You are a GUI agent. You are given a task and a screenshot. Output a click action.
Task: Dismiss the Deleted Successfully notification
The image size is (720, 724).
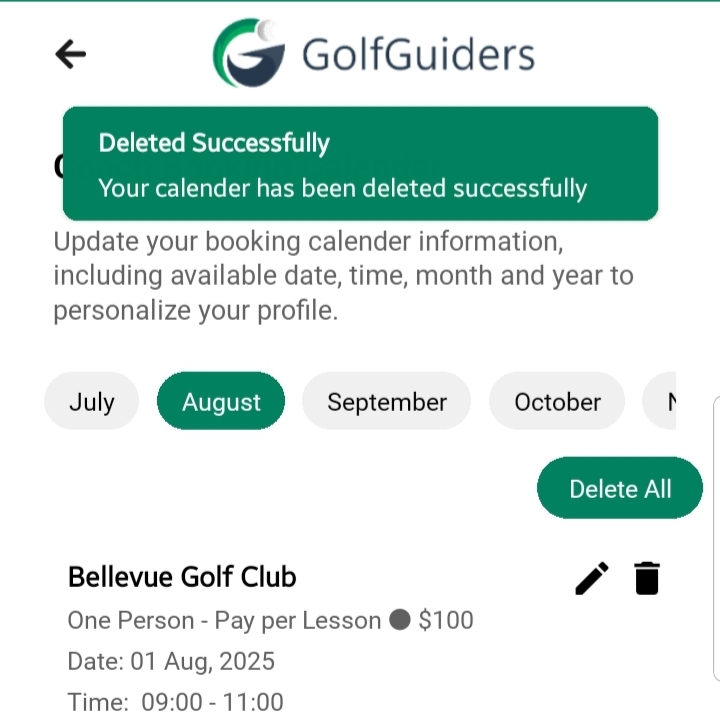360,164
